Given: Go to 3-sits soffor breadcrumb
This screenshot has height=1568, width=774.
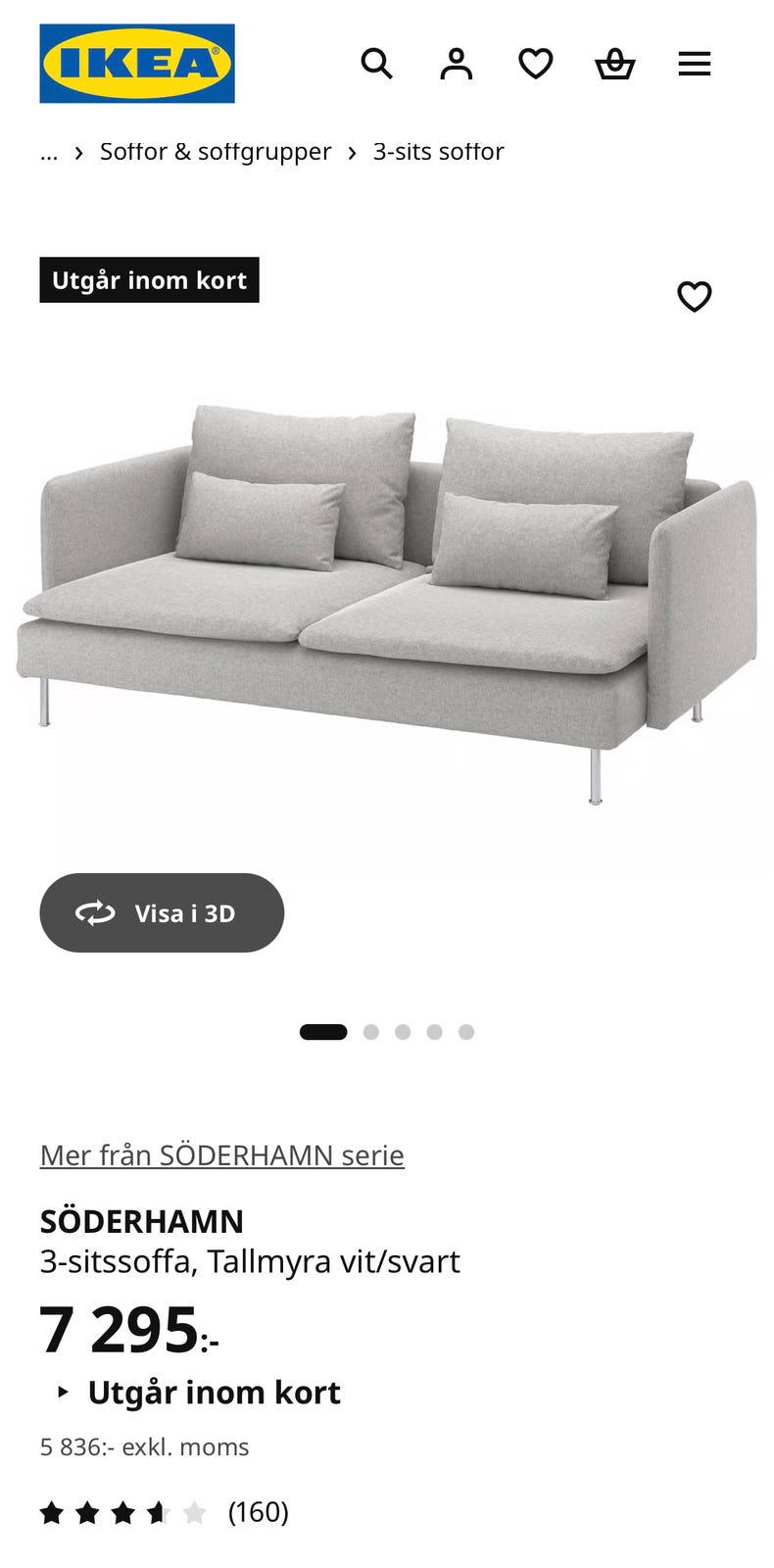Looking at the screenshot, I should pos(438,152).
